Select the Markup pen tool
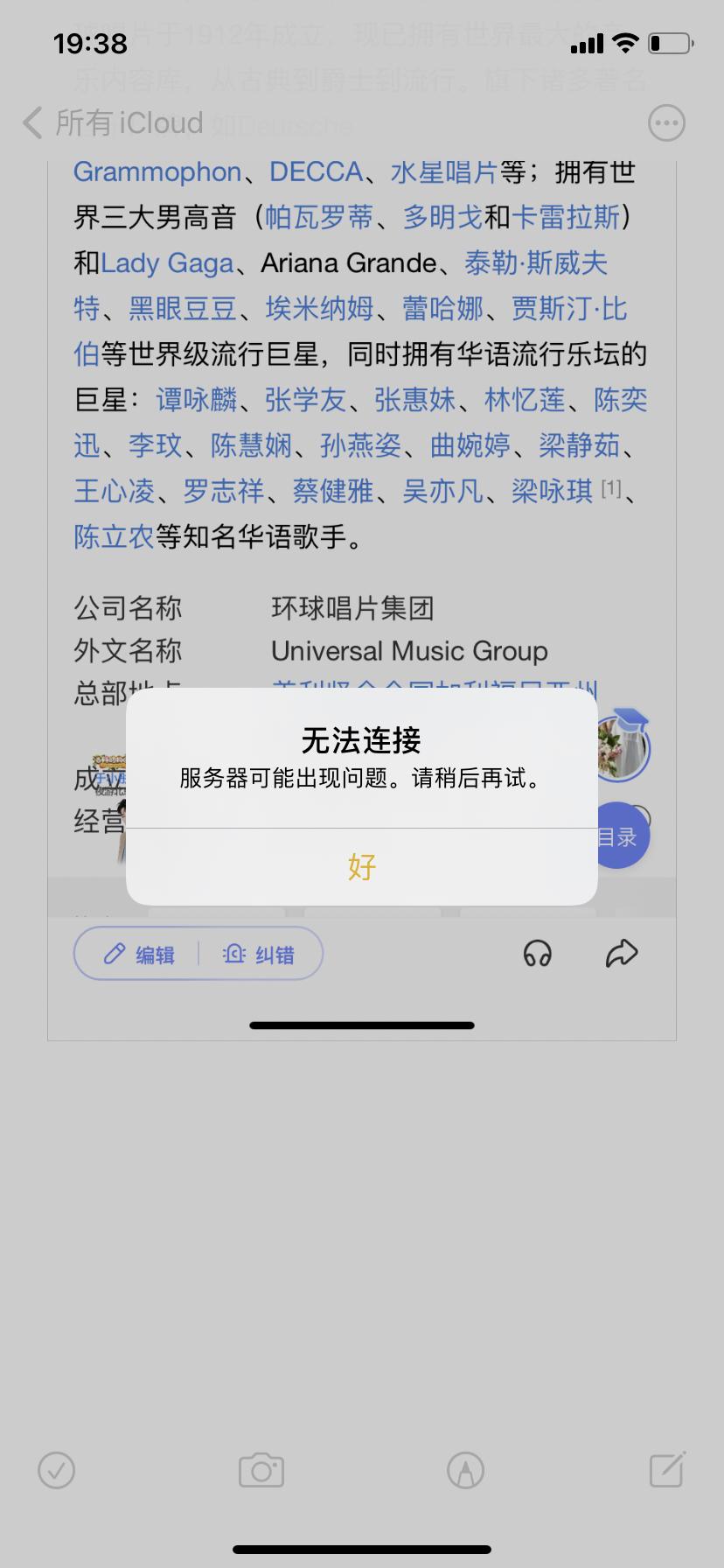724x1568 pixels. 465,1471
